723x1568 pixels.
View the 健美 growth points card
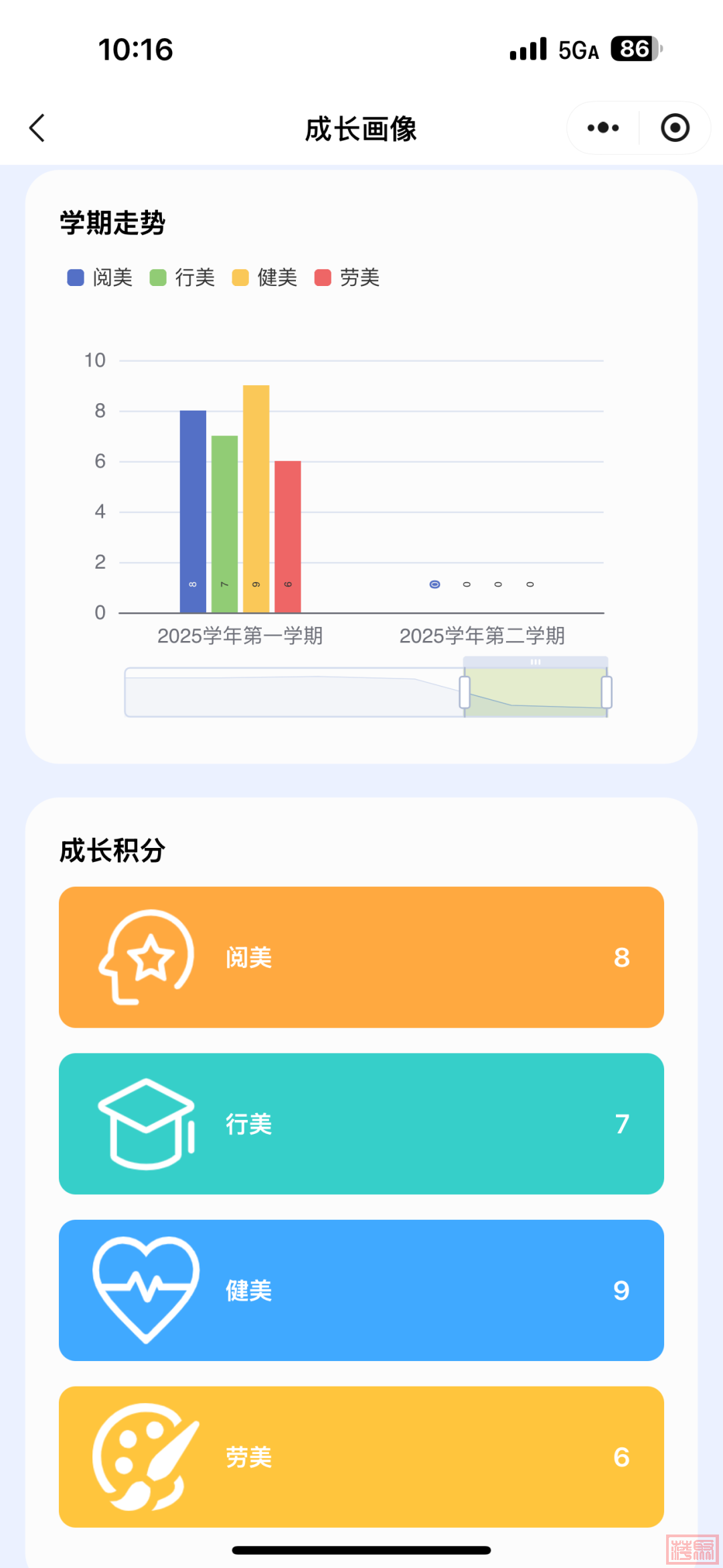361,1290
